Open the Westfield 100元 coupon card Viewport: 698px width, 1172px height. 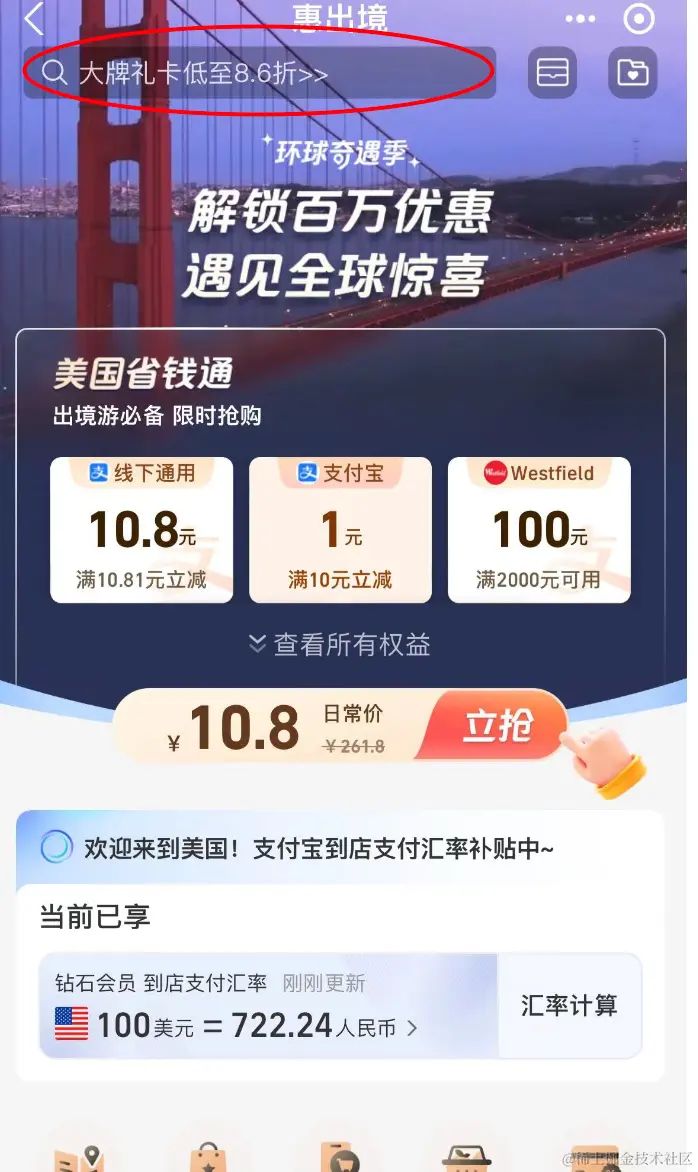pos(539,530)
